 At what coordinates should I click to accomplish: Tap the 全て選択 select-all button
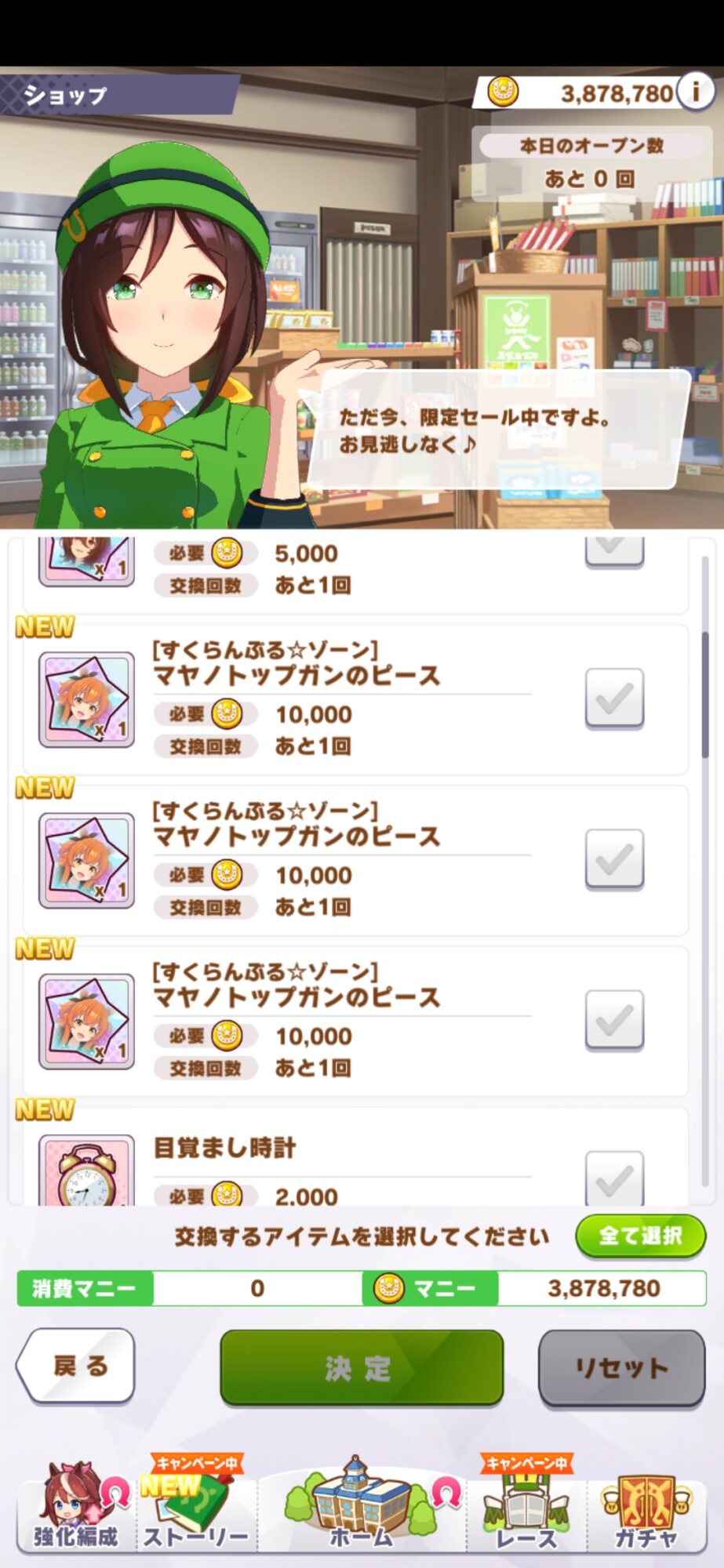tap(640, 1236)
